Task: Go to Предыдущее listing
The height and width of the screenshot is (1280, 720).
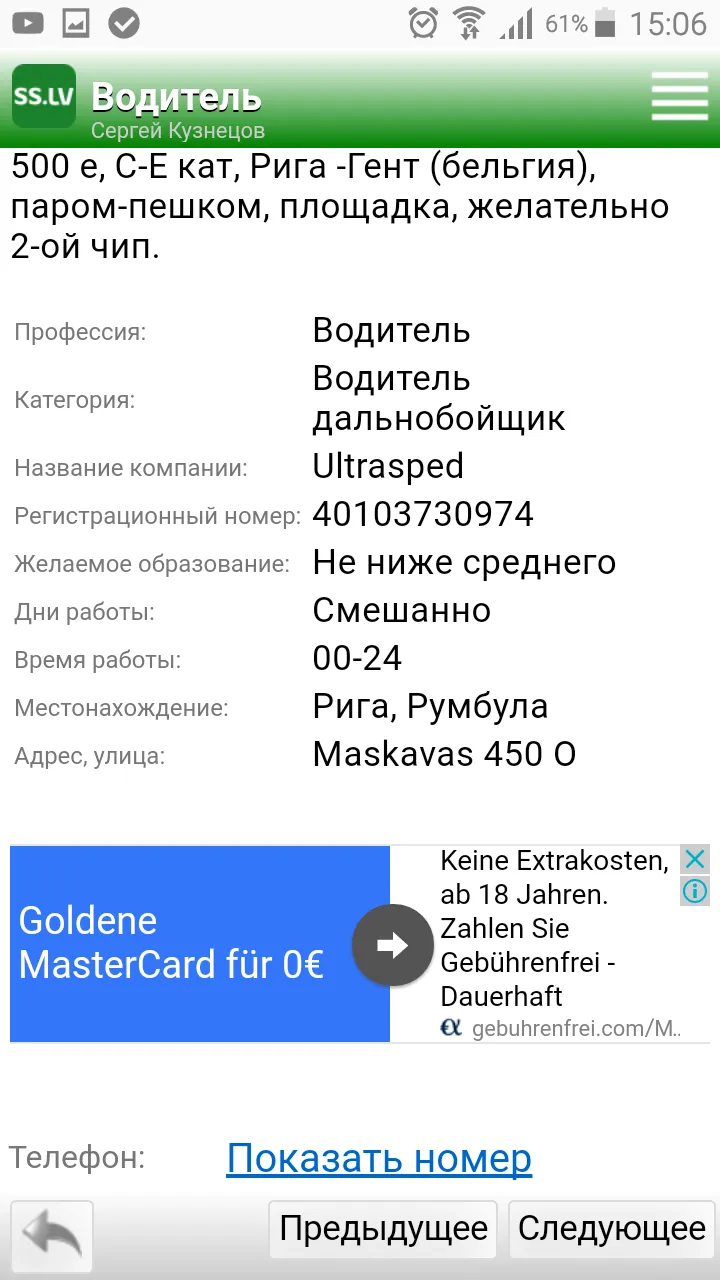Action: [383, 1229]
